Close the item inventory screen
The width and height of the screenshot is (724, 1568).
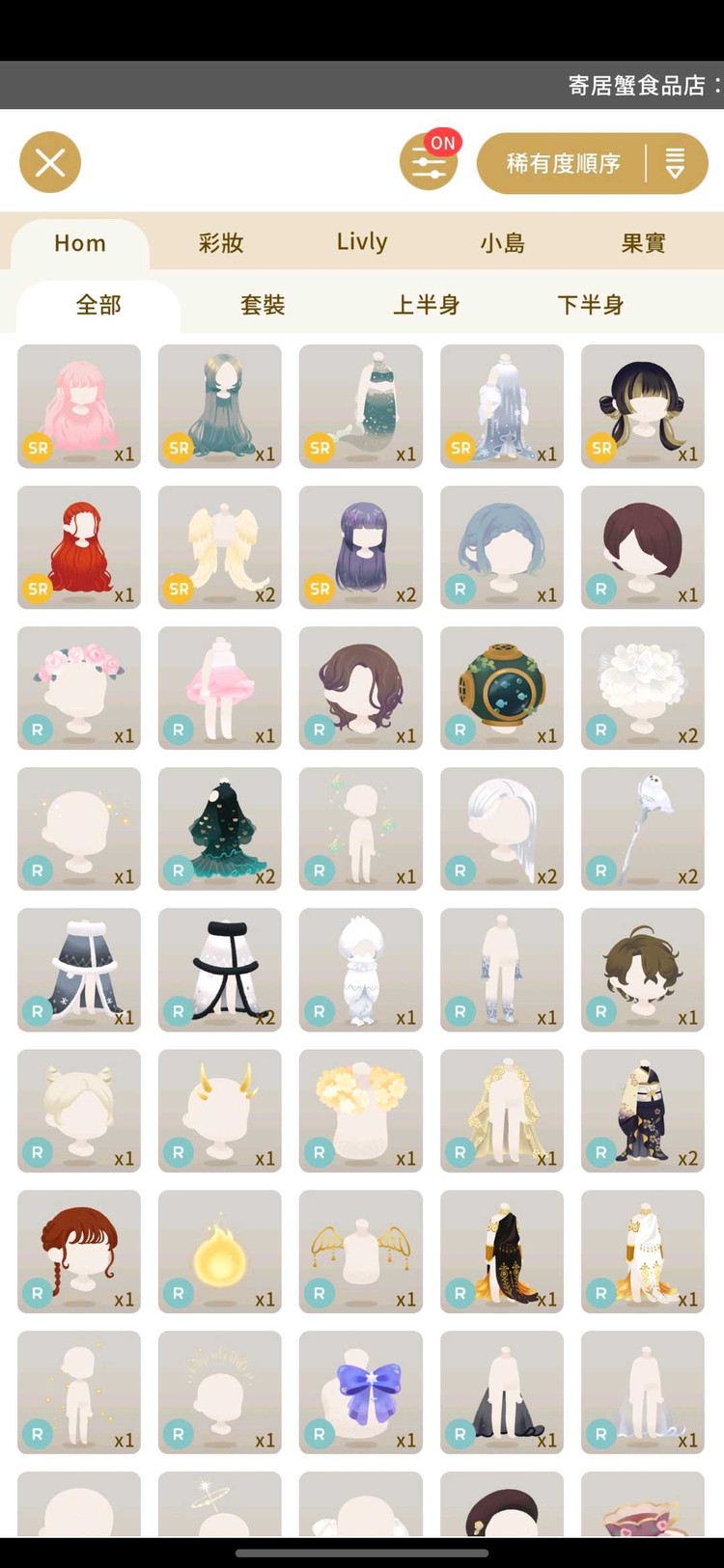point(50,162)
